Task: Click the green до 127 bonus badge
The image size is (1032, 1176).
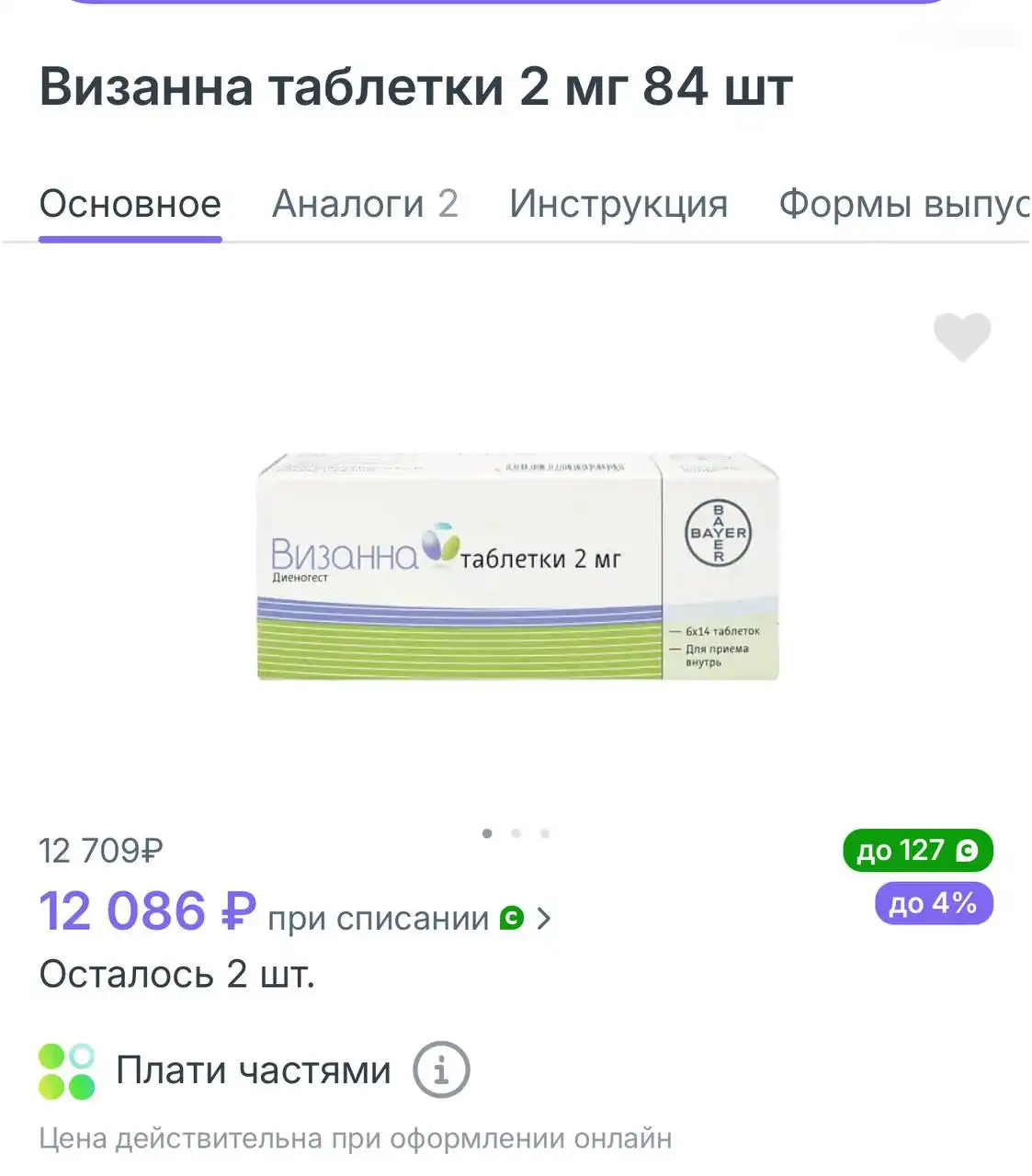Action: tap(918, 850)
